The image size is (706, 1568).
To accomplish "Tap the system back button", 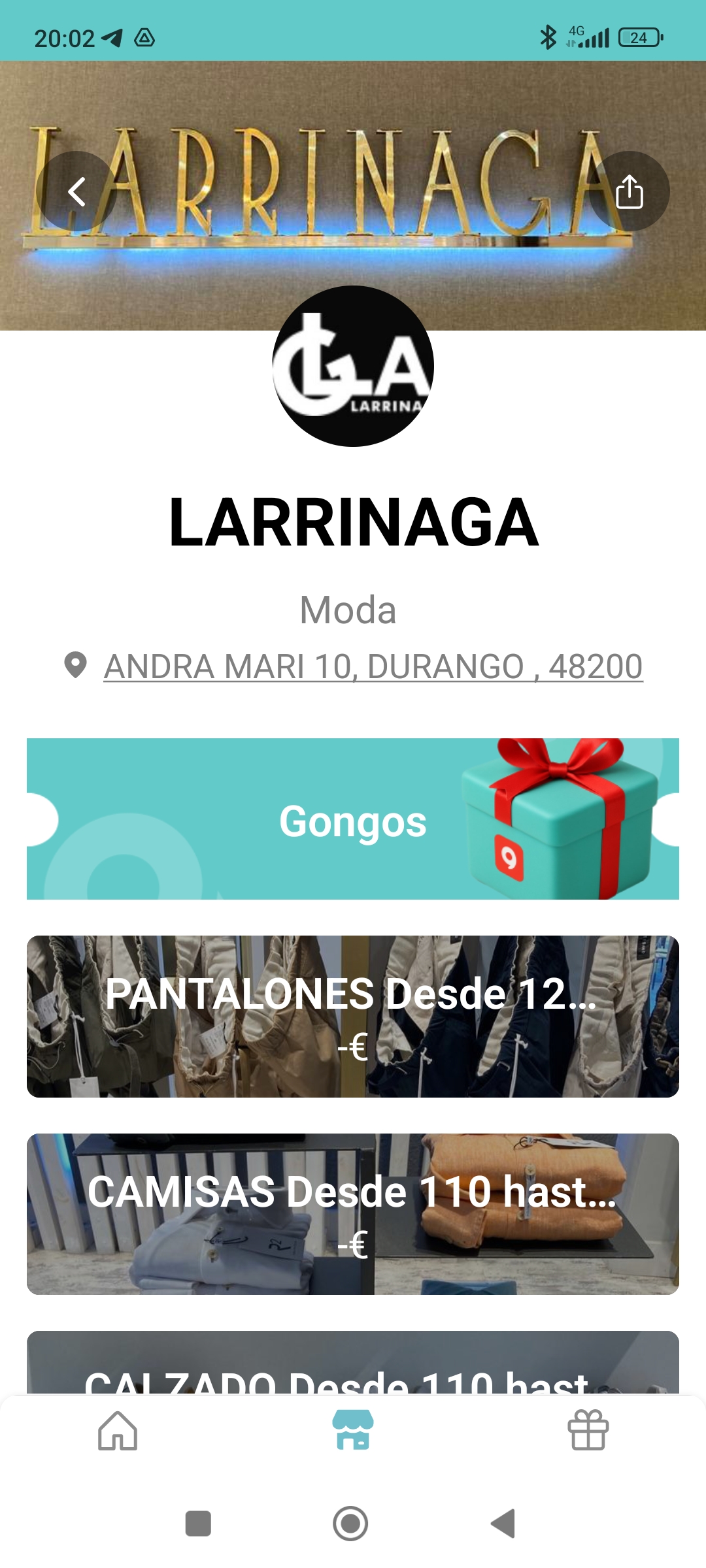I will (x=503, y=1524).
